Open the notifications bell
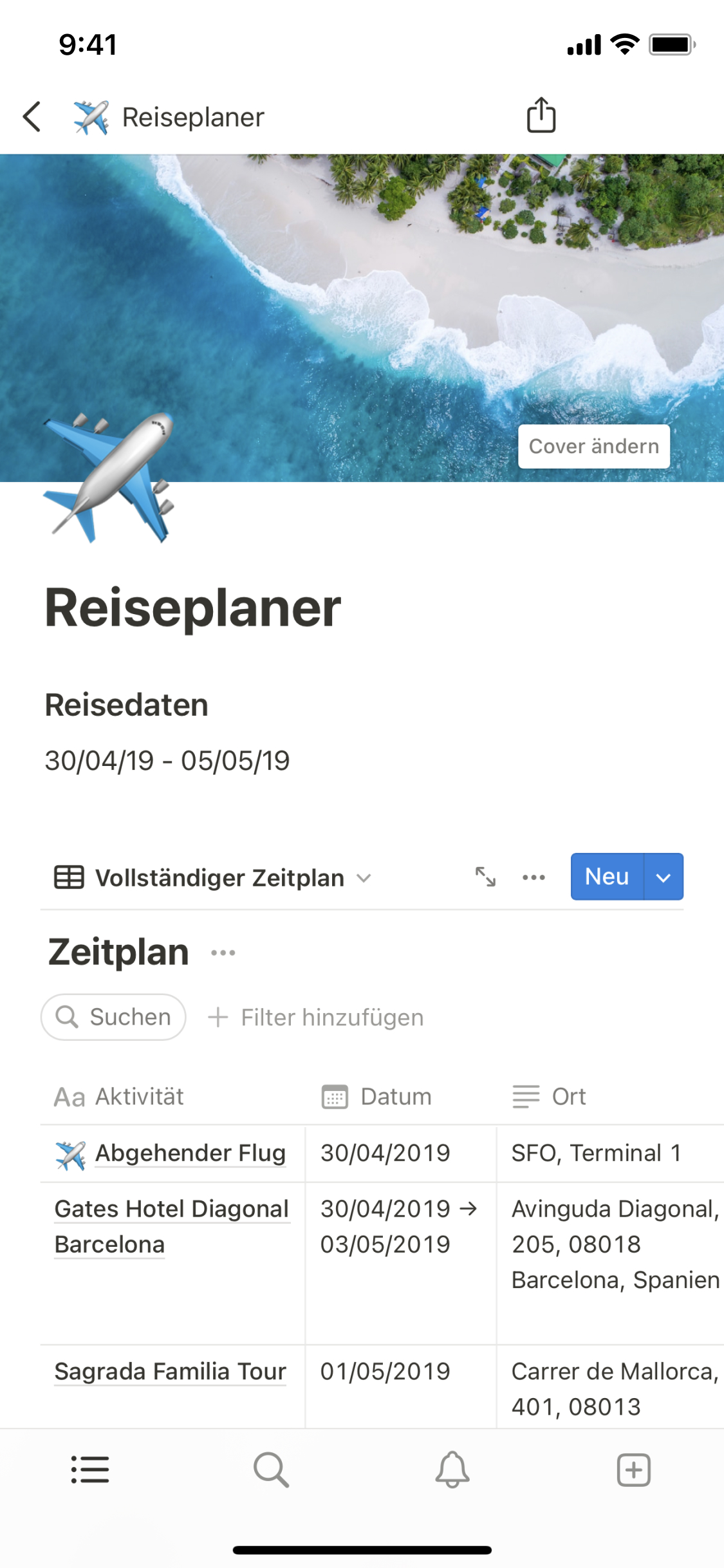The height and width of the screenshot is (1568, 724). point(452,1470)
